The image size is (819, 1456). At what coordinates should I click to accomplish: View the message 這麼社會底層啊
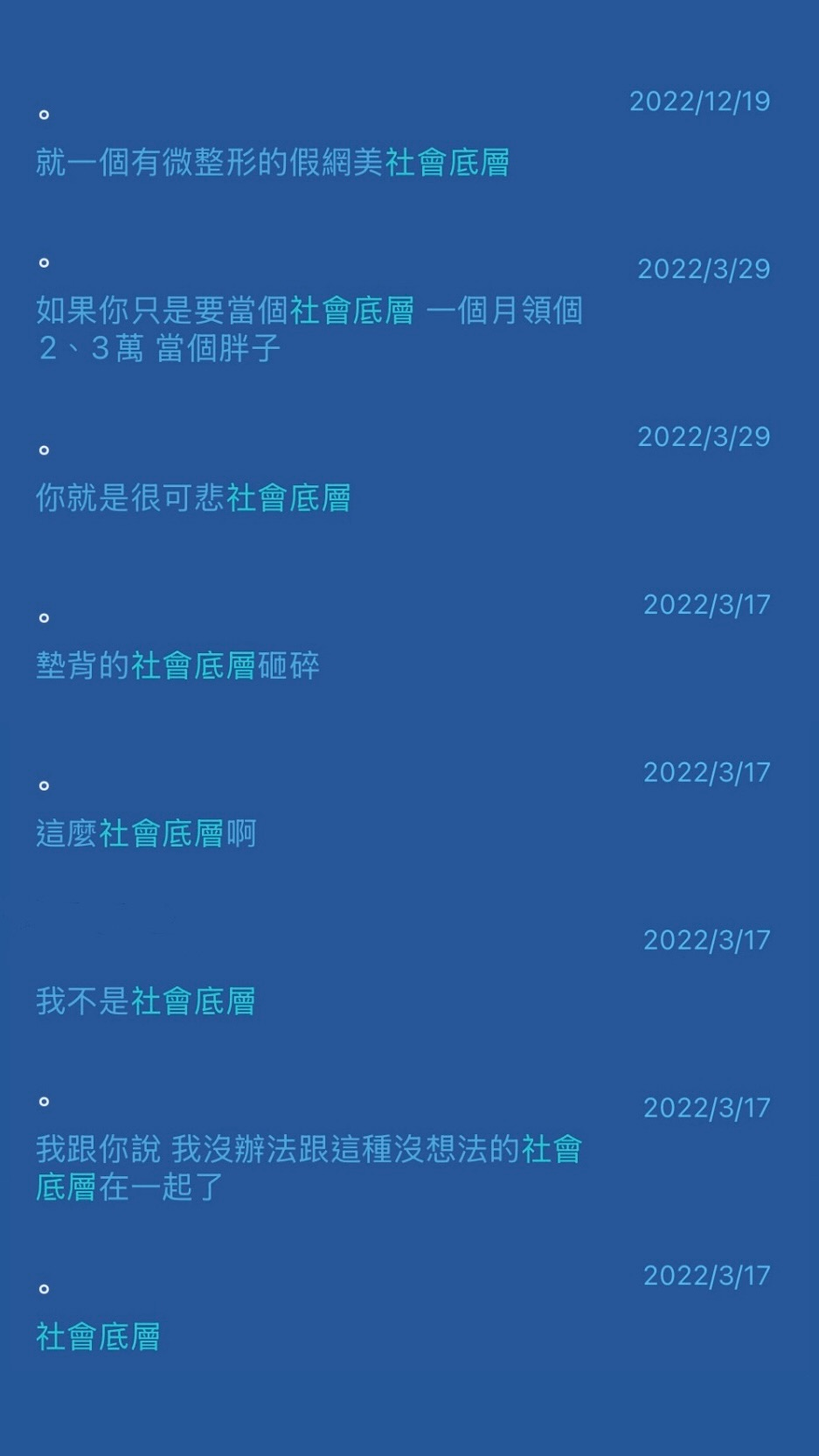146,833
